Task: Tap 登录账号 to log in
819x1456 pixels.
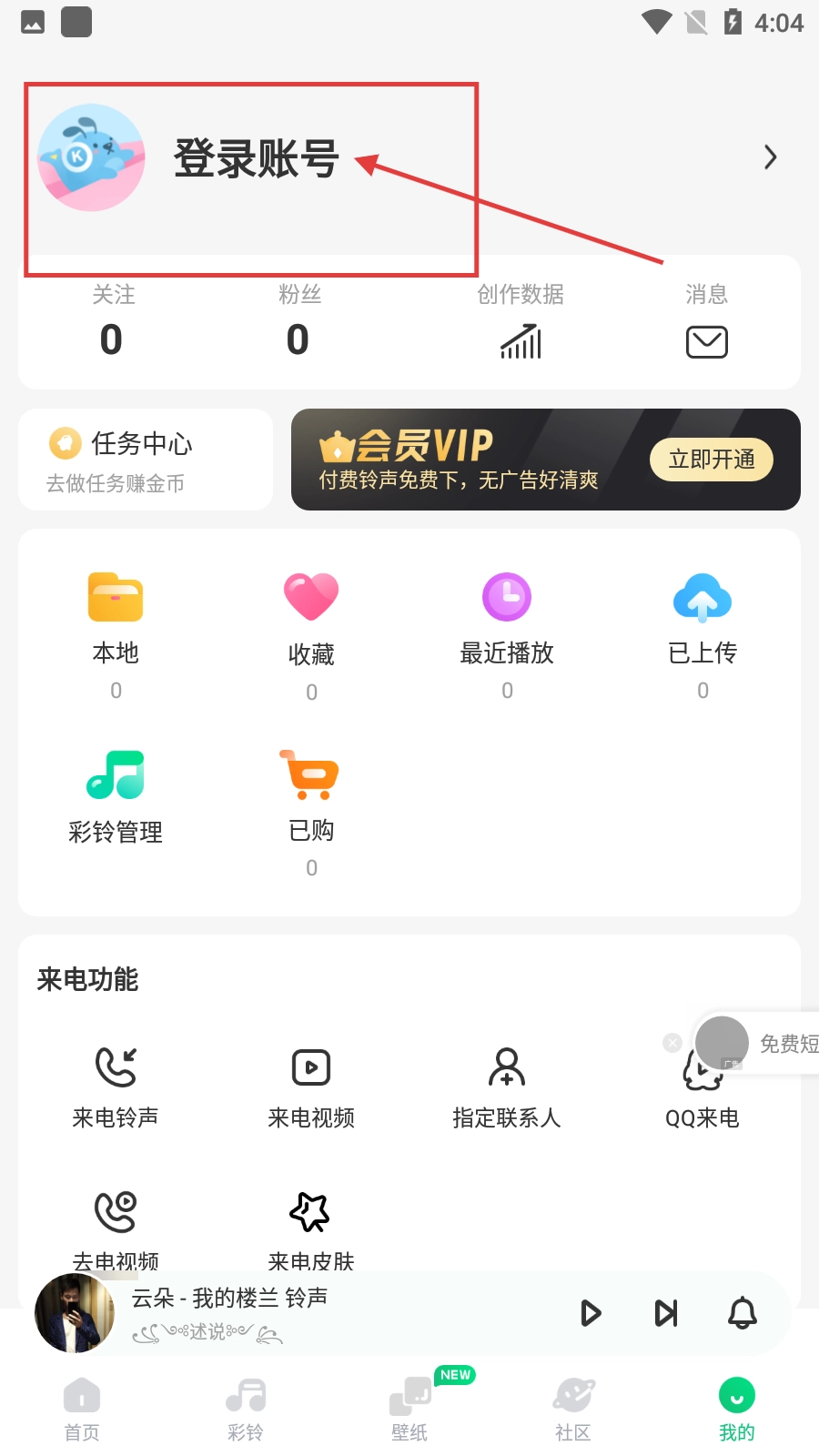Action: pyautogui.click(x=256, y=158)
